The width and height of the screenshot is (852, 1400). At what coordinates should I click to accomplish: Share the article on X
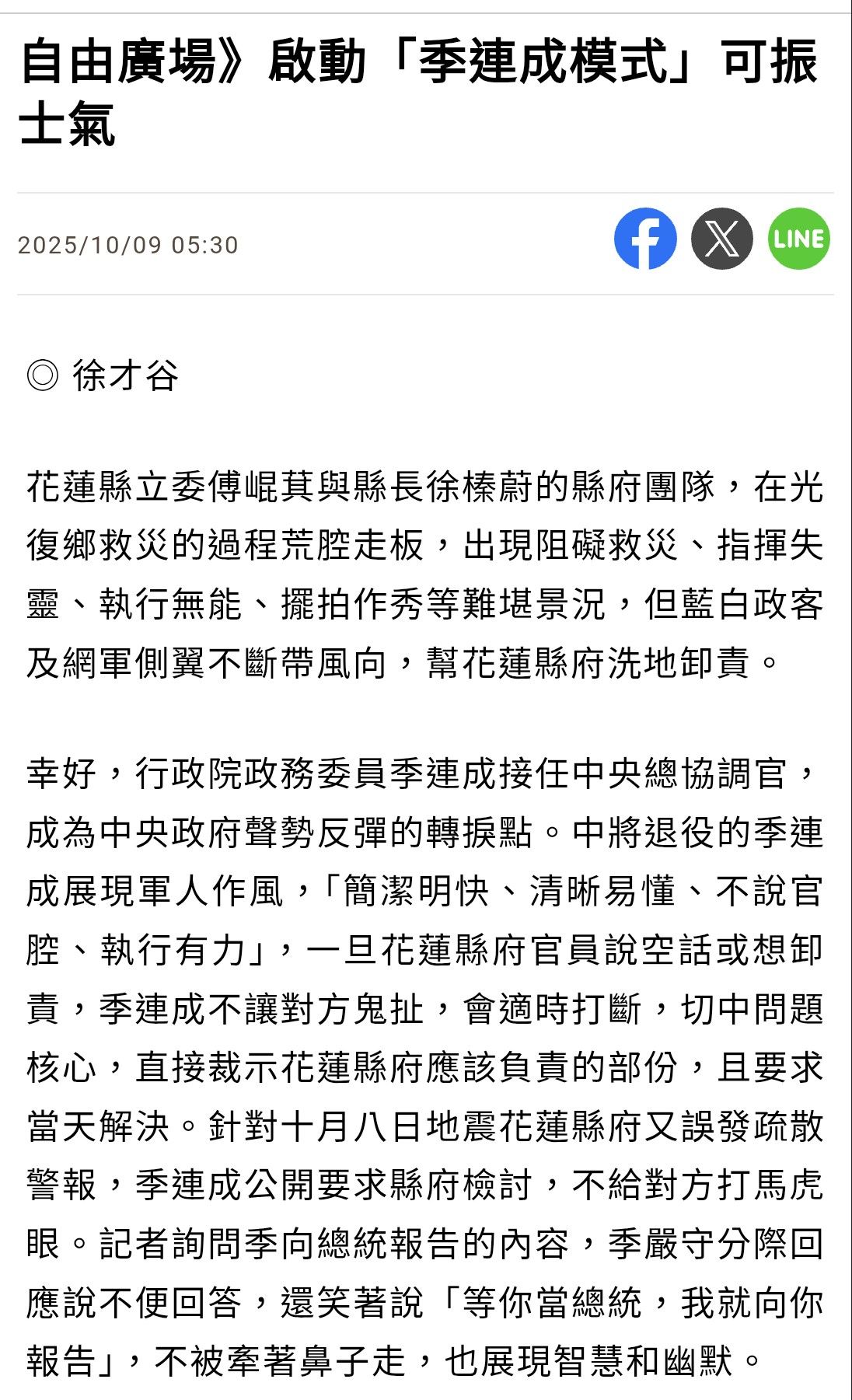[x=722, y=239]
